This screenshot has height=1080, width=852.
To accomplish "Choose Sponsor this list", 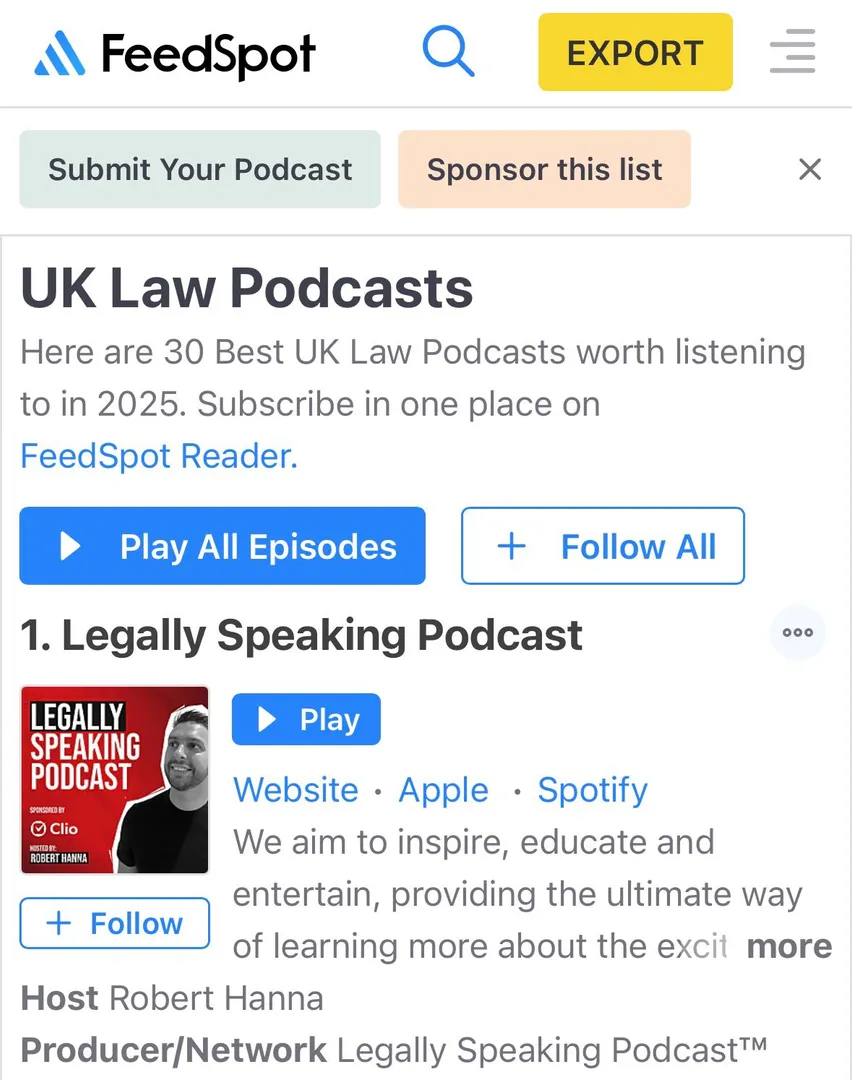I will (544, 169).
